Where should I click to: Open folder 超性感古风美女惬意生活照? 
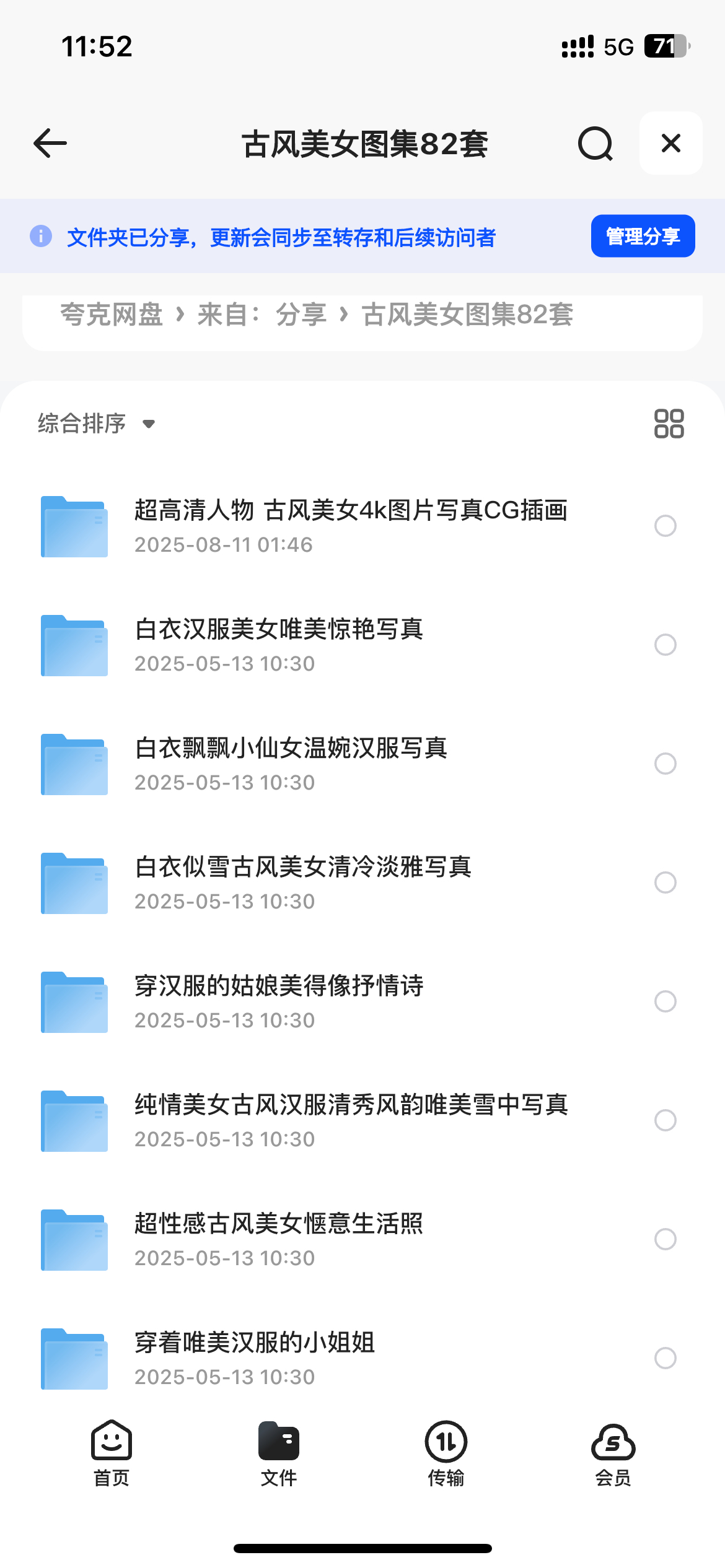pos(279,1239)
